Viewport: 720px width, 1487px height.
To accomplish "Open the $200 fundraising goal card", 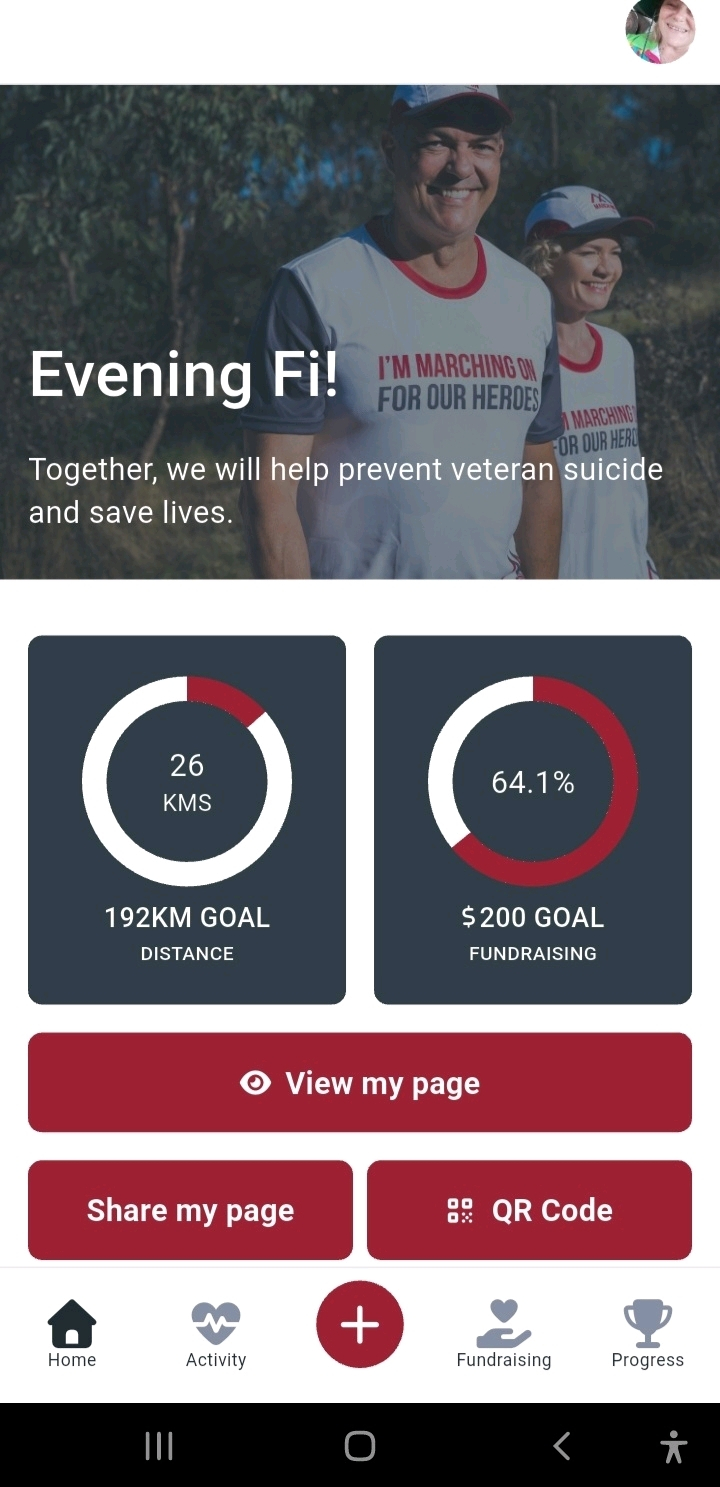I will [533, 819].
